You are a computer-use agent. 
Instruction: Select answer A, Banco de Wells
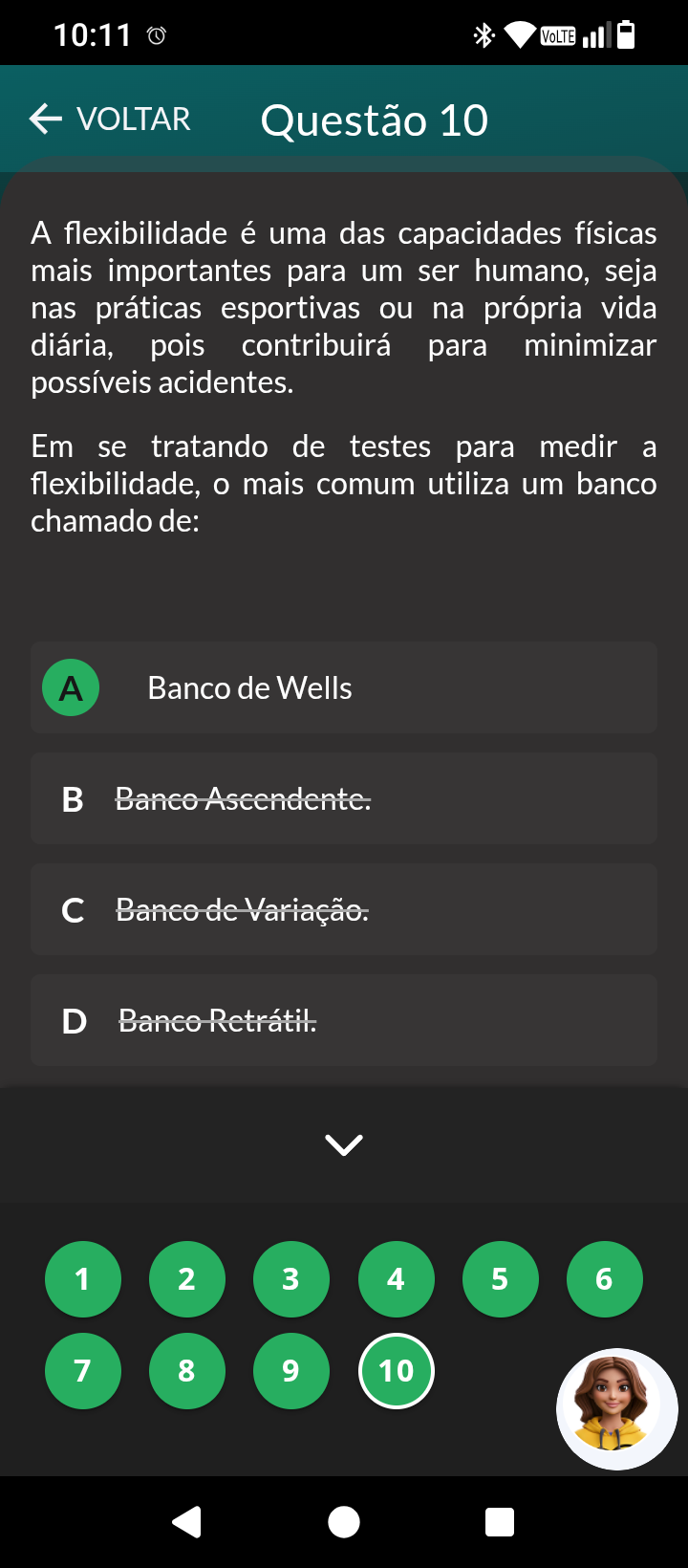tap(344, 688)
